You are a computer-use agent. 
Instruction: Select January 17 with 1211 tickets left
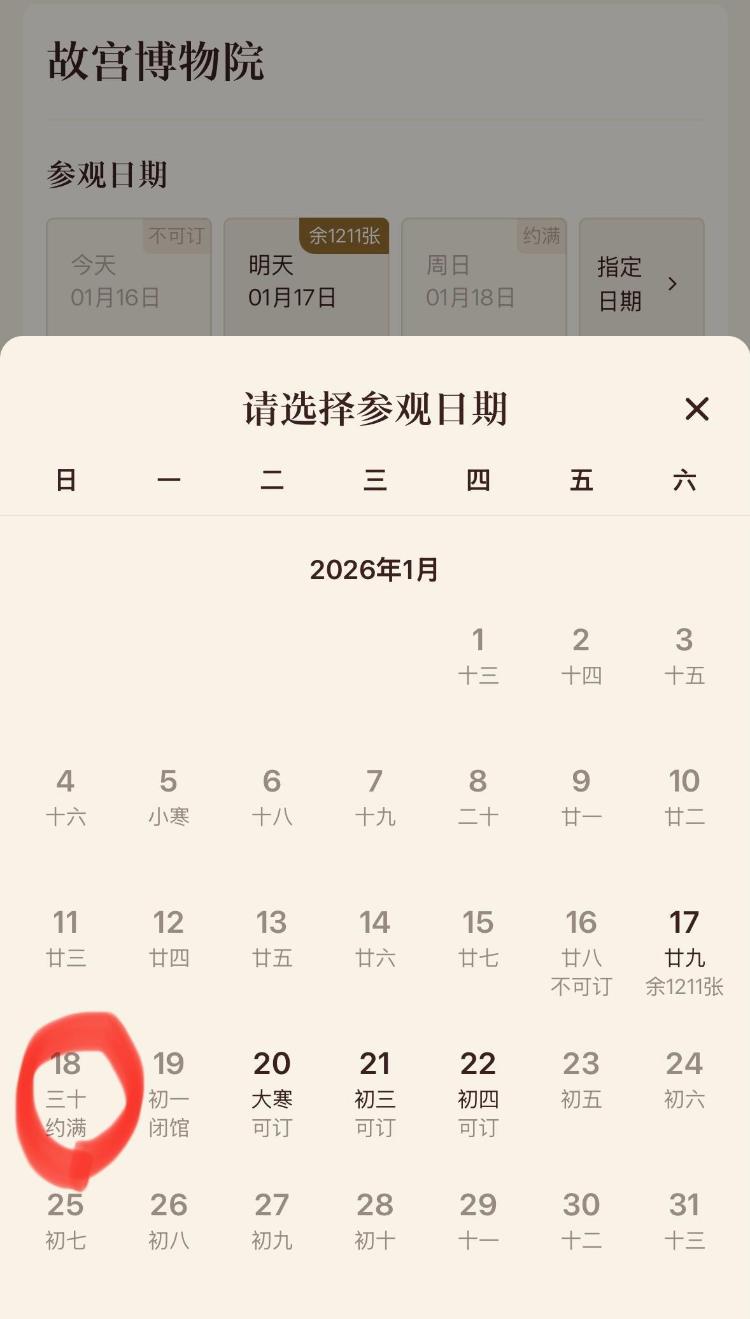click(x=684, y=952)
